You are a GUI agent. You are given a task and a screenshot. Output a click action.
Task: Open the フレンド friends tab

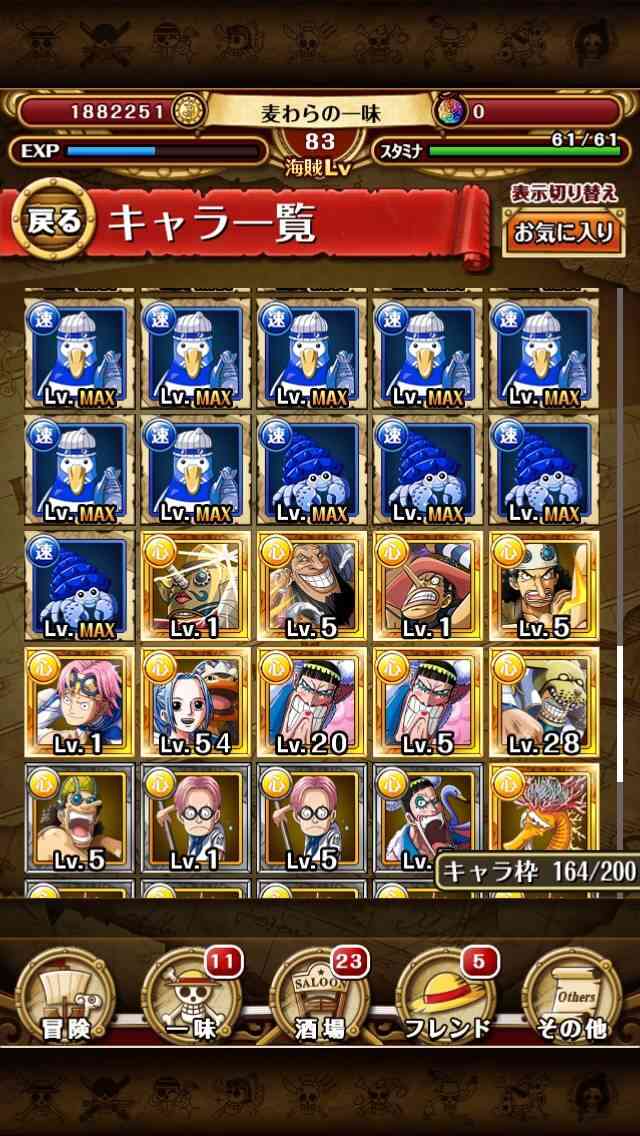pyautogui.click(x=447, y=998)
